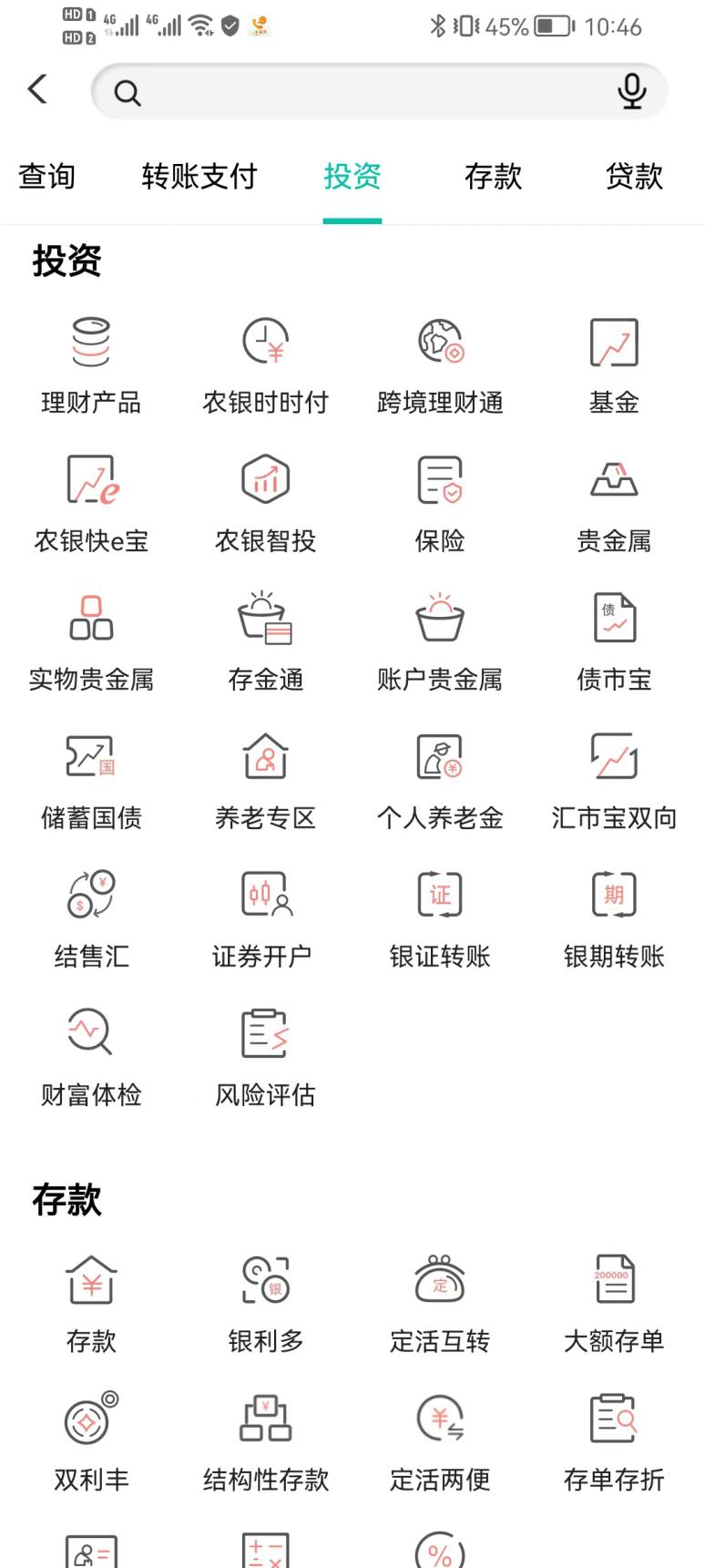Select the 存款 tab at the top
The width and height of the screenshot is (705, 1568).
point(493,176)
